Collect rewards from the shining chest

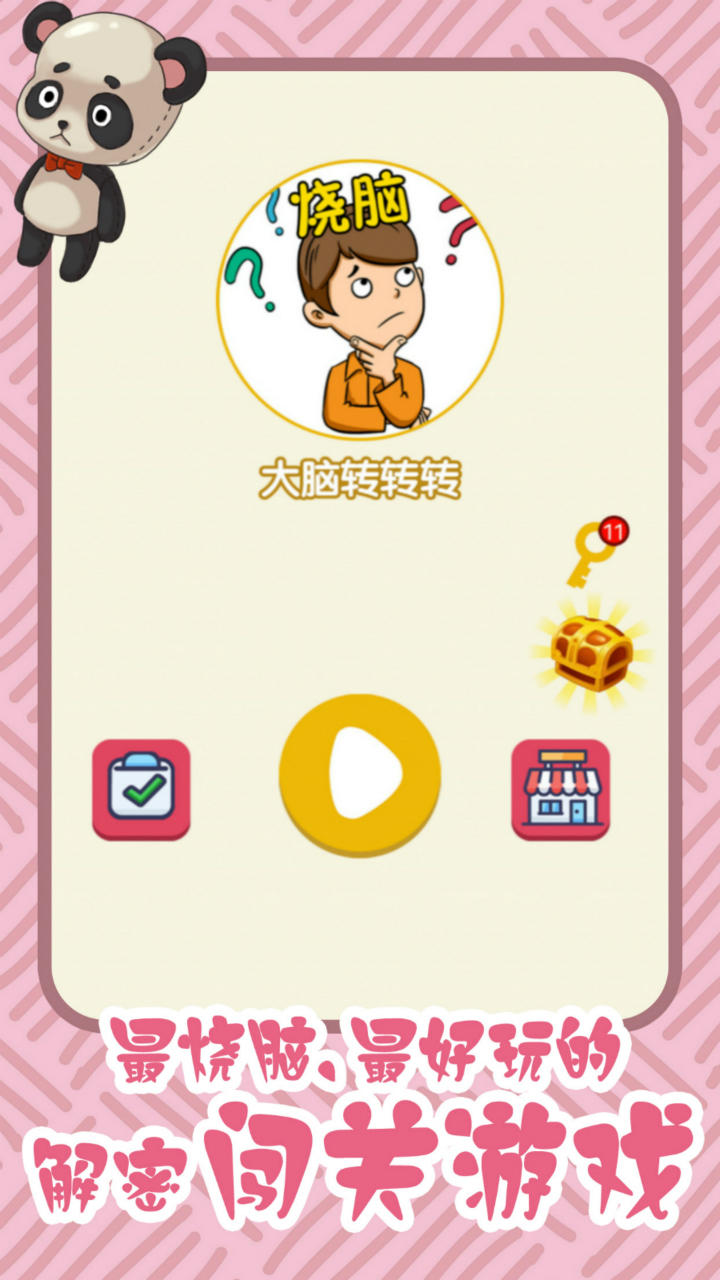click(592, 650)
